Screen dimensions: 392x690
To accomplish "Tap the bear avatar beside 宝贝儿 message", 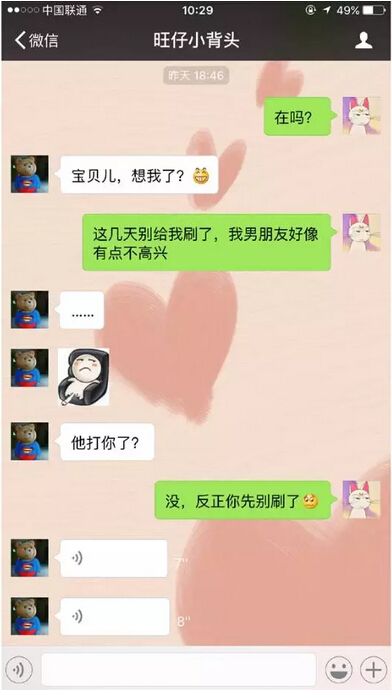I will click(29, 174).
